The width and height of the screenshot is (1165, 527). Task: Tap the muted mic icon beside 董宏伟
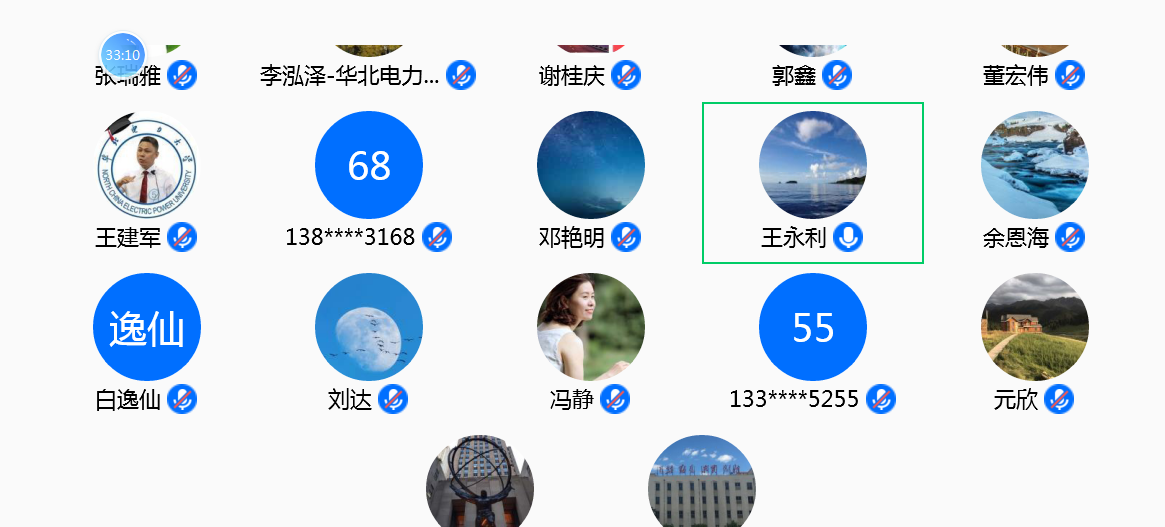(1070, 75)
